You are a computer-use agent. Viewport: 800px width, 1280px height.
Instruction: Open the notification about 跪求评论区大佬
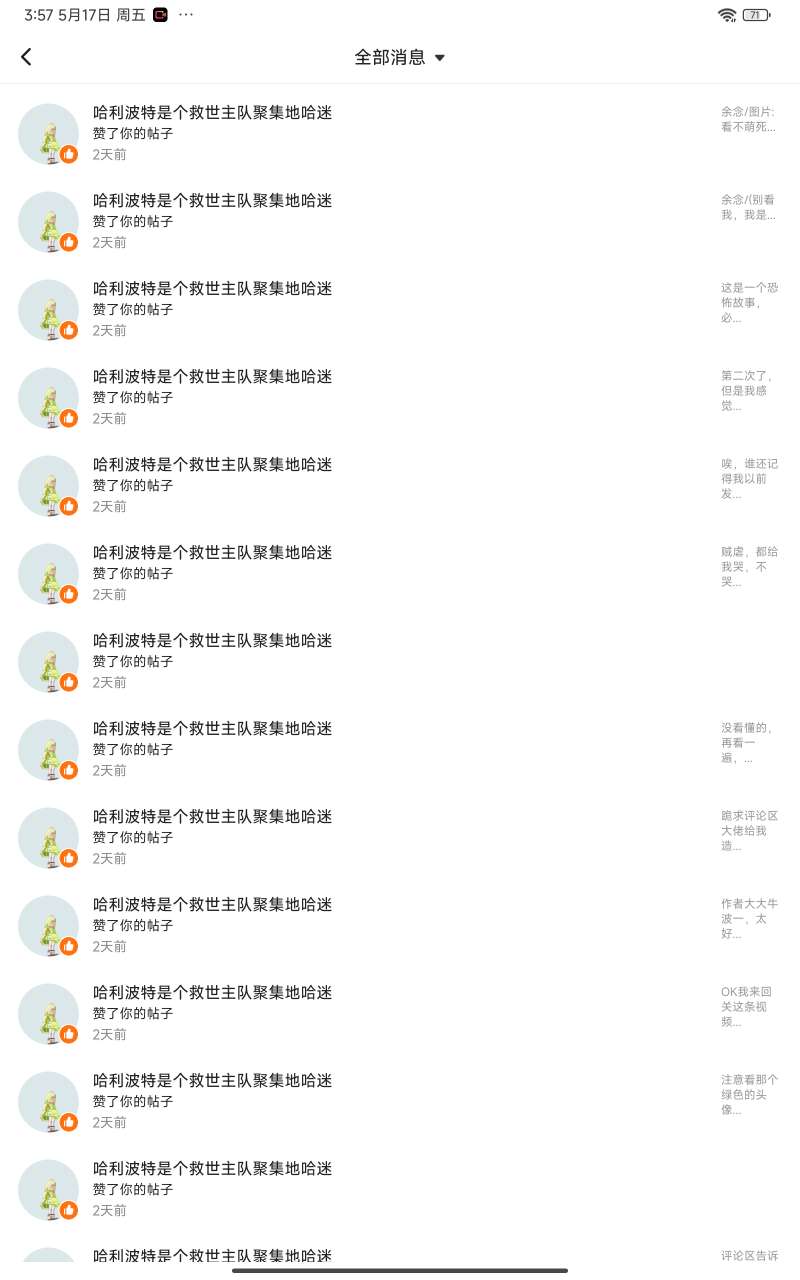point(400,837)
